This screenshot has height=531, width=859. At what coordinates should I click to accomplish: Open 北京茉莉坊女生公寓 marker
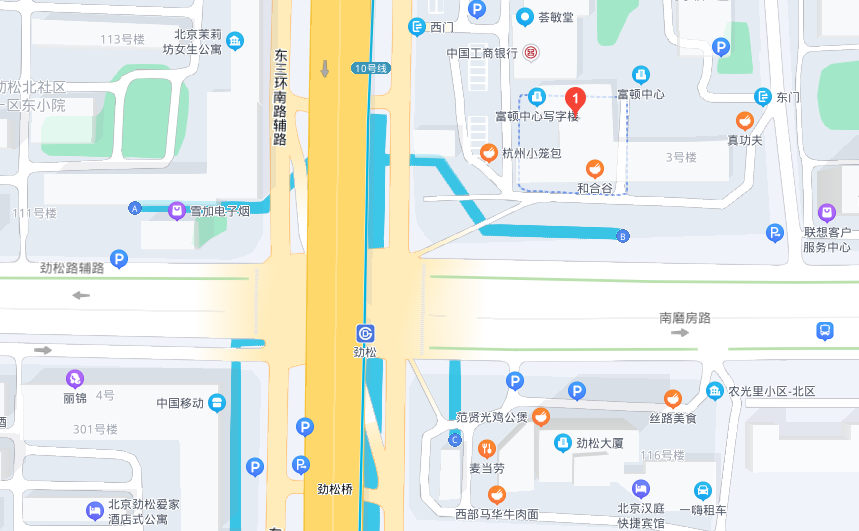pyautogui.click(x=234, y=41)
